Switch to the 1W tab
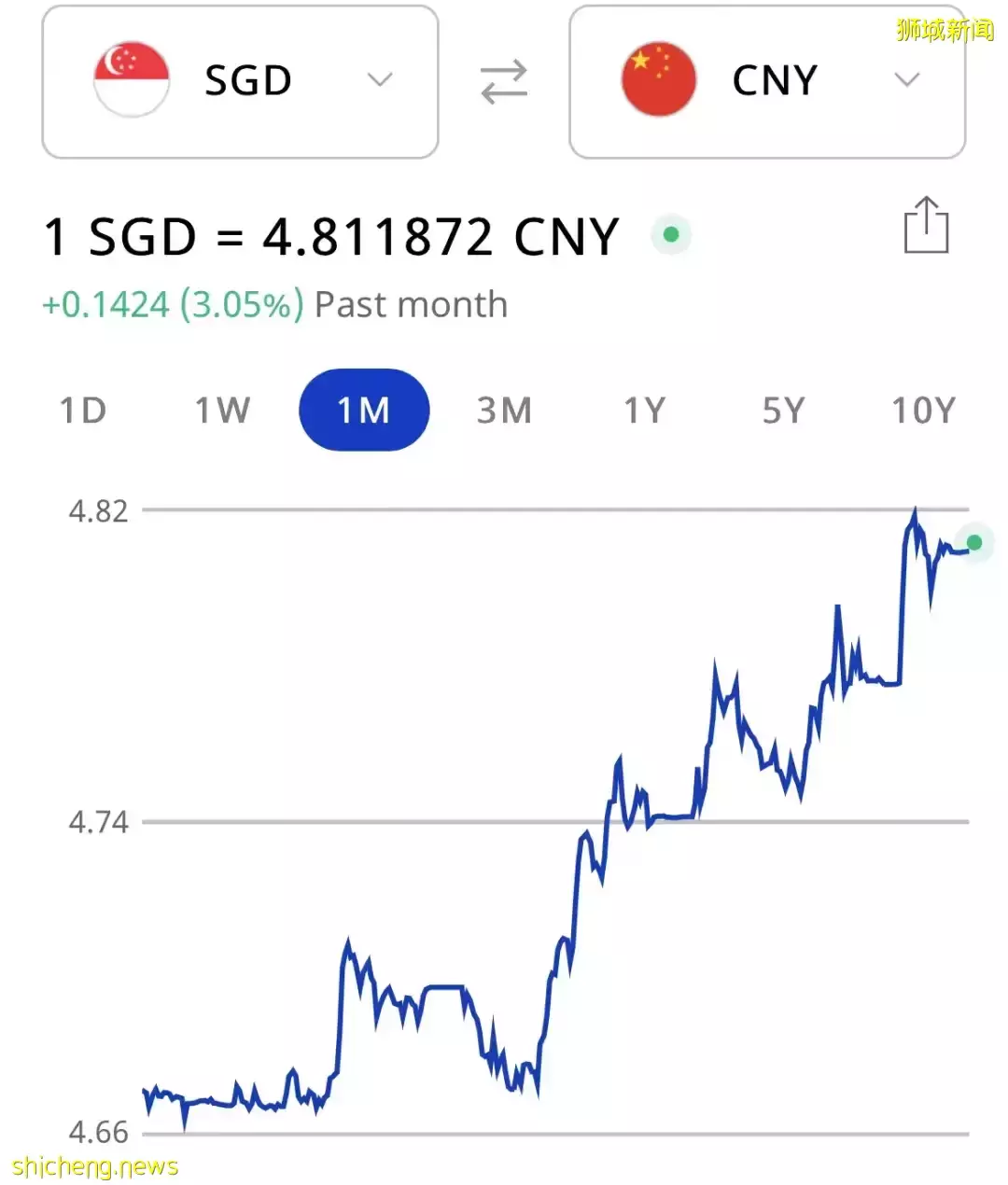This screenshot has width=1008, height=1185. pyautogui.click(x=223, y=410)
